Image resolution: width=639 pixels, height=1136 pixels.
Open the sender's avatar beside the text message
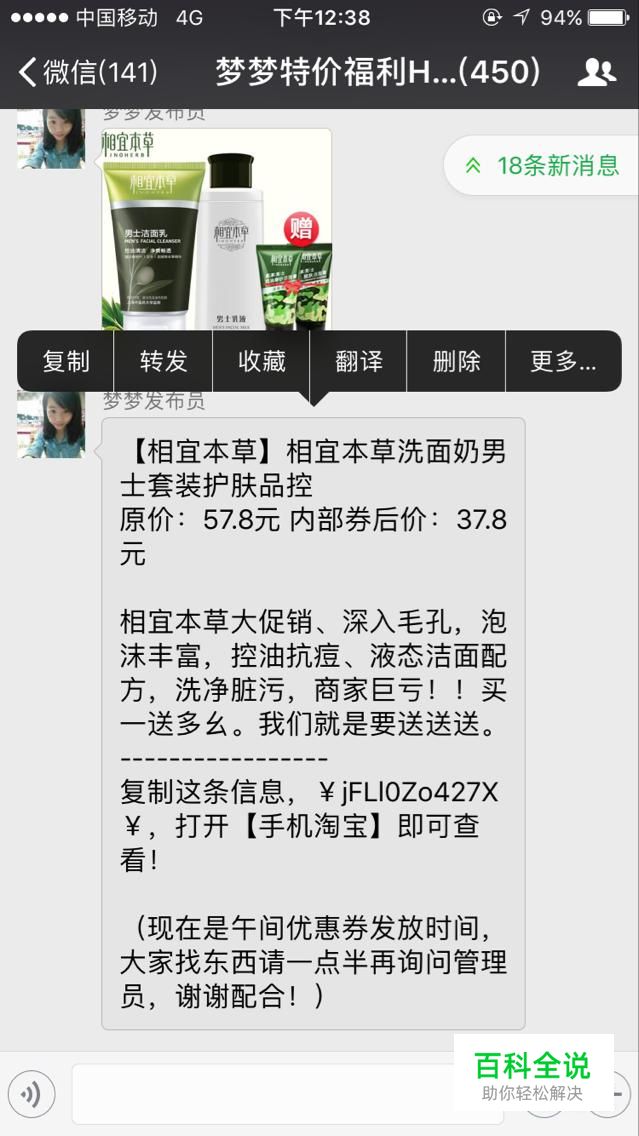[x=51, y=424]
